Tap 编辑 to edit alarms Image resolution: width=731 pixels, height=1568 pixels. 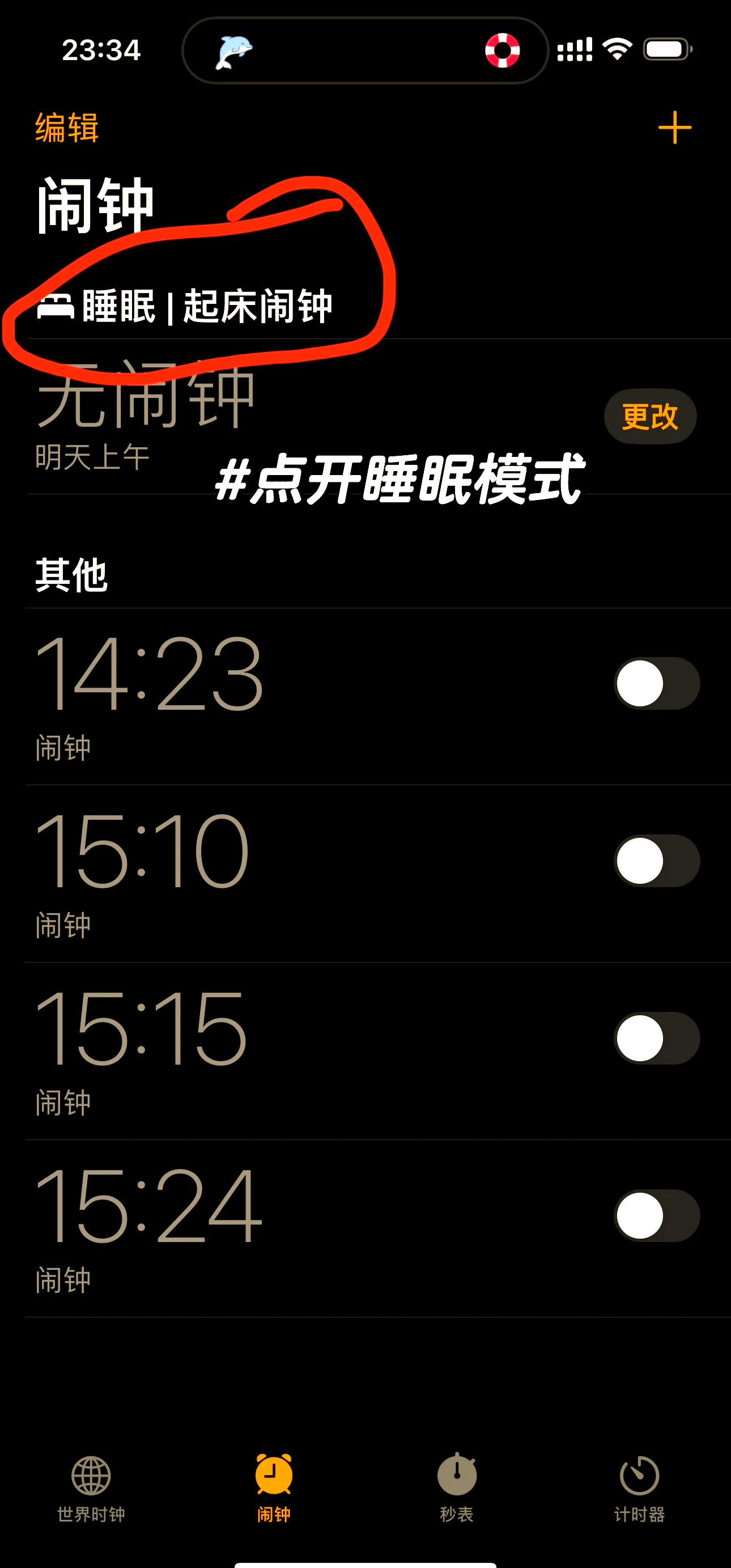pyautogui.click(x=67, y=128)
